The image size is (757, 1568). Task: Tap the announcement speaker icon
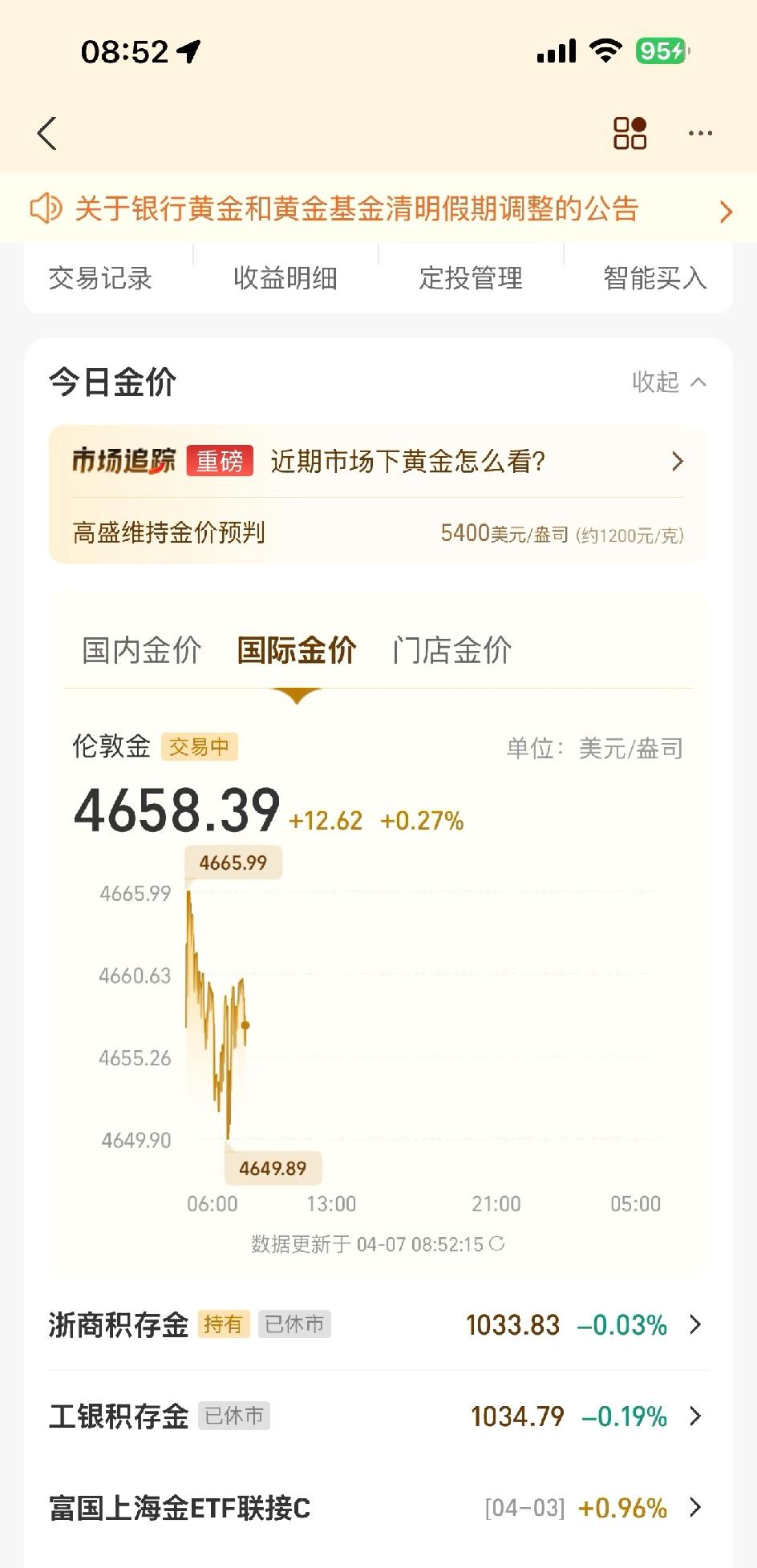tap(44, 209)
